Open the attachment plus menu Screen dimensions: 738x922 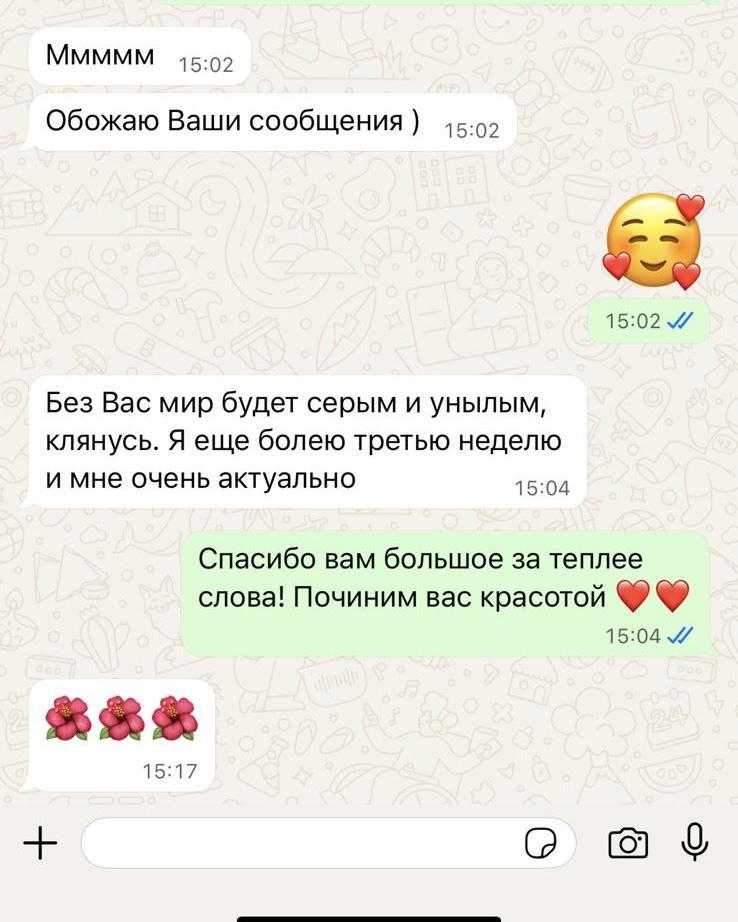point(40,844)
